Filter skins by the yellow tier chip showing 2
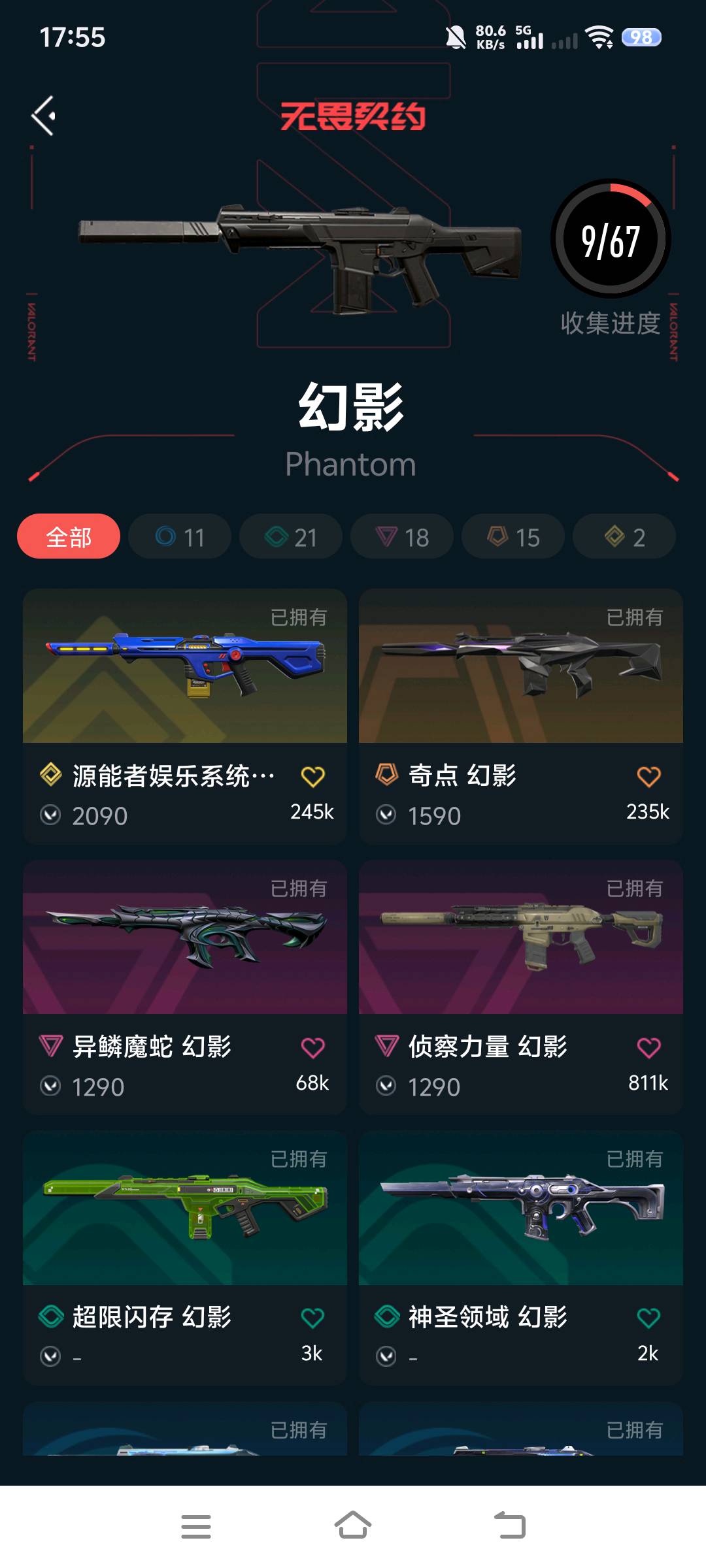This screenshot has height=1568, width=706. pos(624,536)
